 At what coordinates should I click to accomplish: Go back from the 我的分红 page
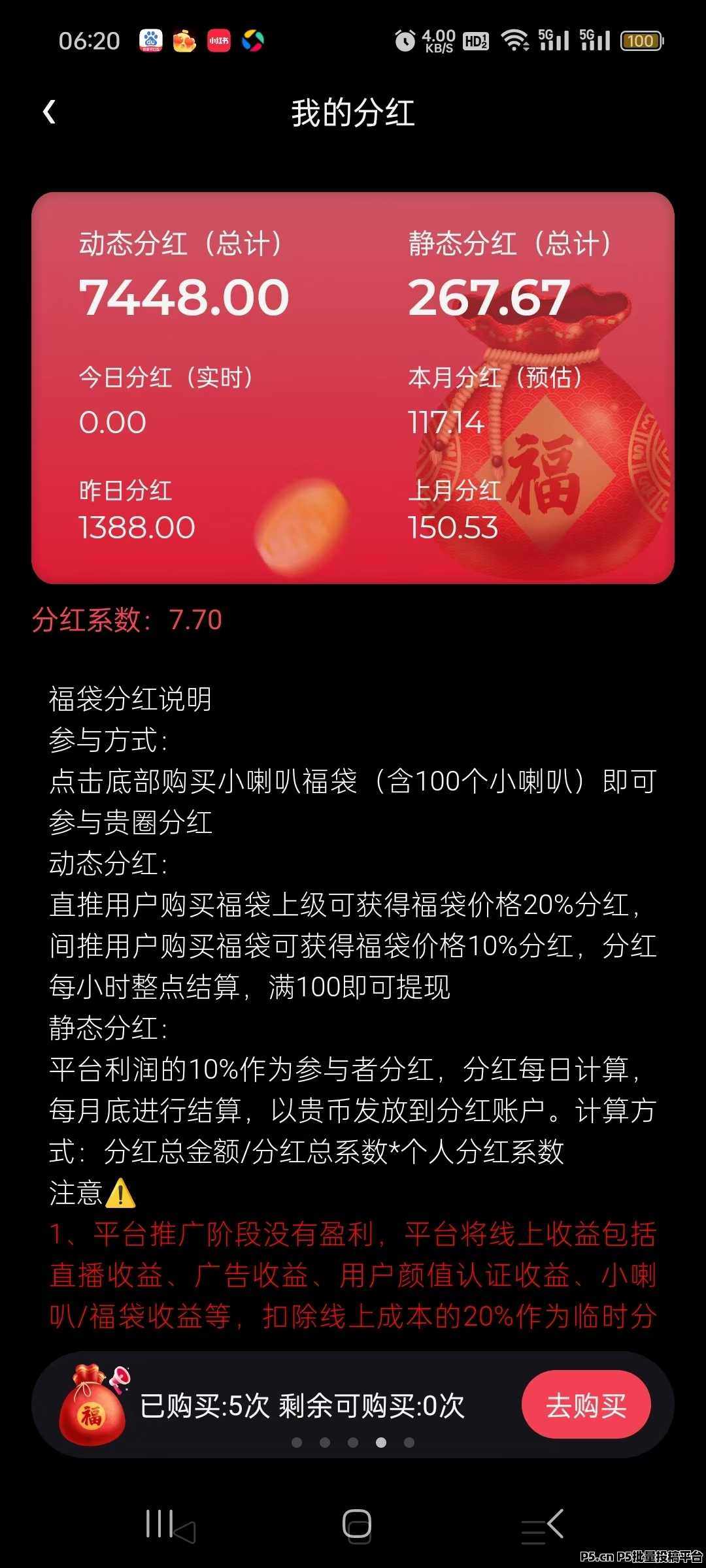coord(50,112)
